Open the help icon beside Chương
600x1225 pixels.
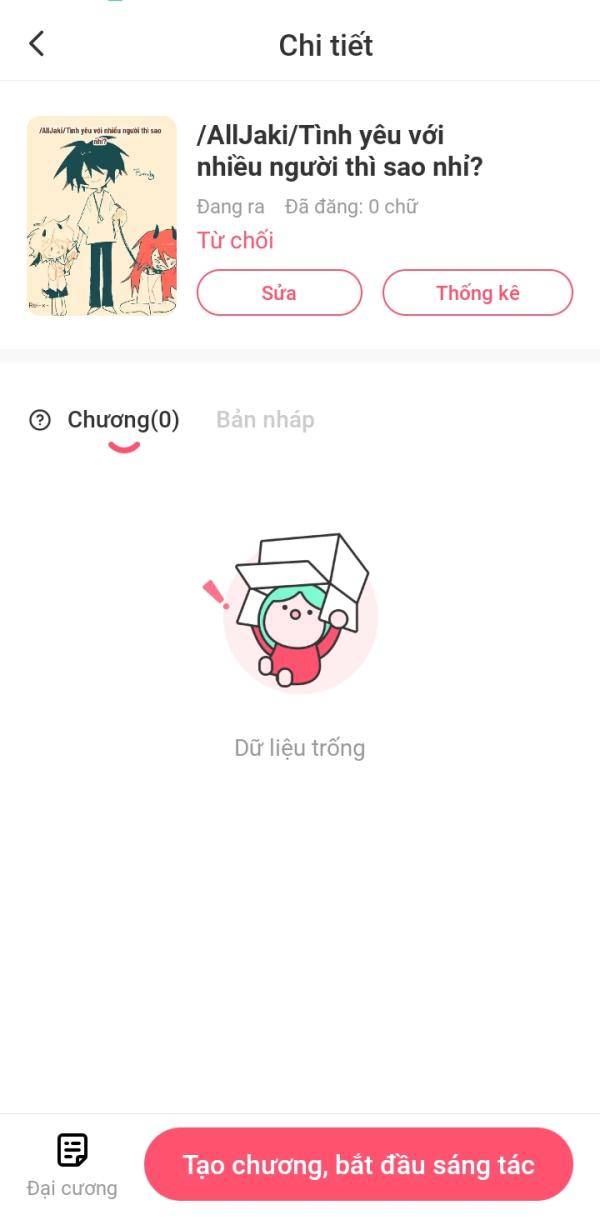pyautogui.click(x=40, y=420)
